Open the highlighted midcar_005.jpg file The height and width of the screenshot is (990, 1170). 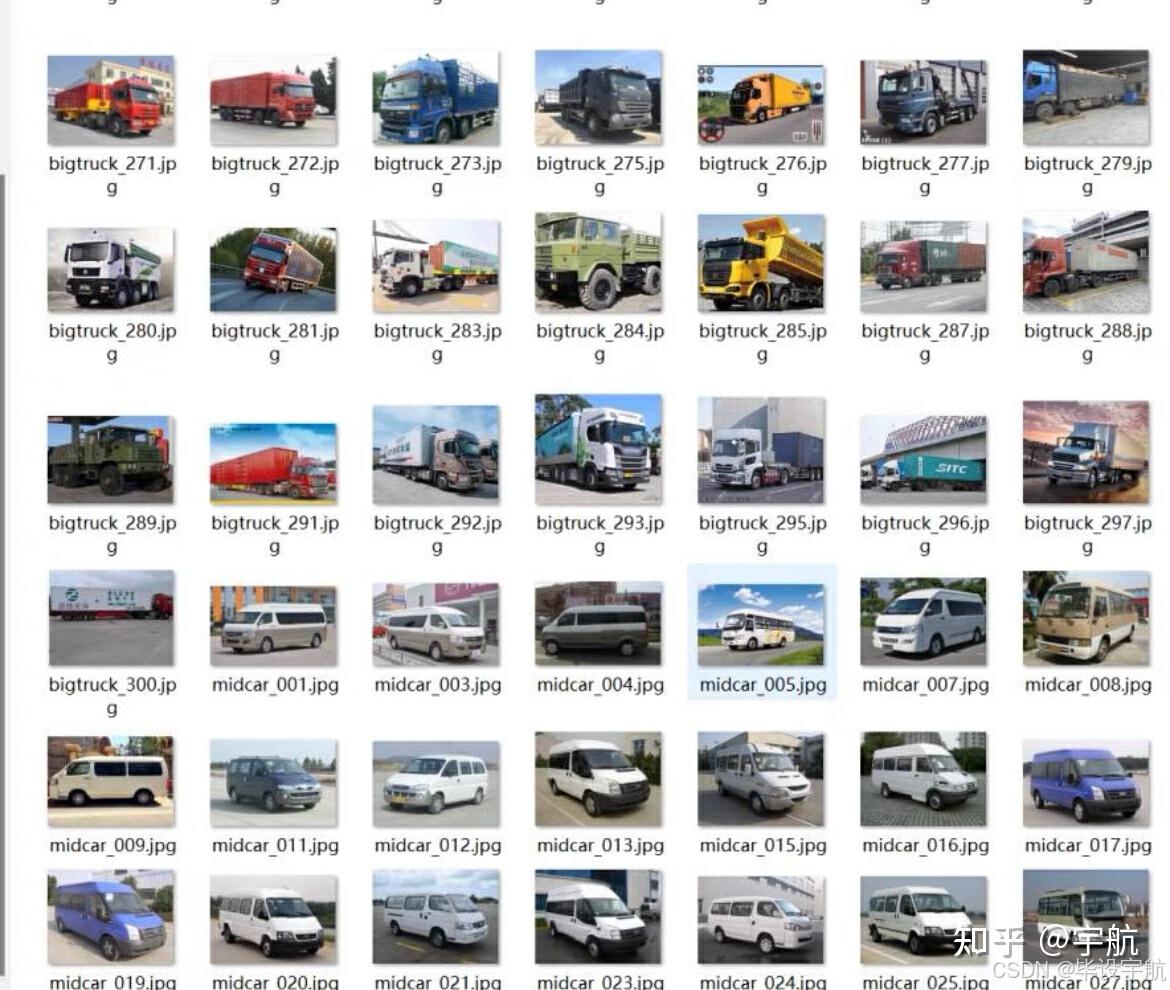761,625
